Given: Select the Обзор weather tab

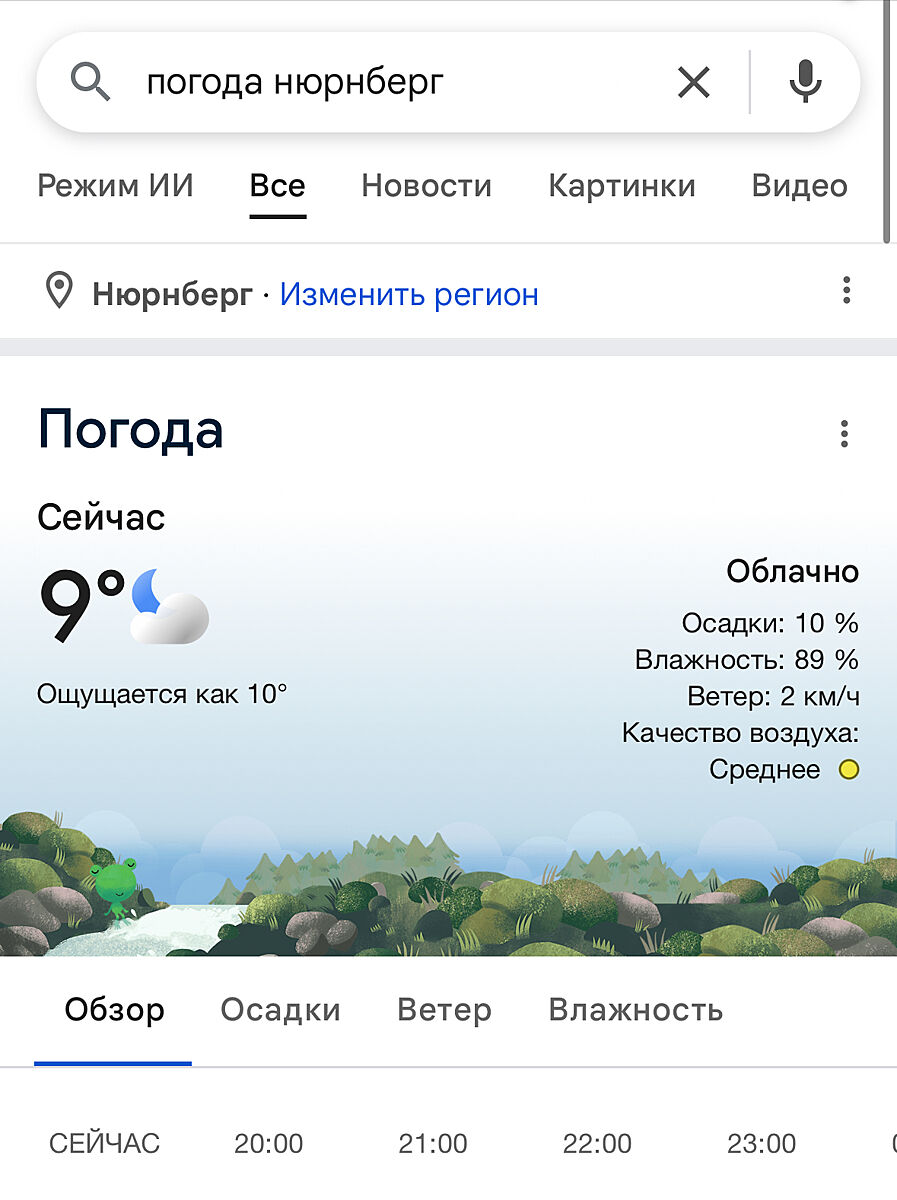Looking at the screenshot, I should click(114, 1010).
